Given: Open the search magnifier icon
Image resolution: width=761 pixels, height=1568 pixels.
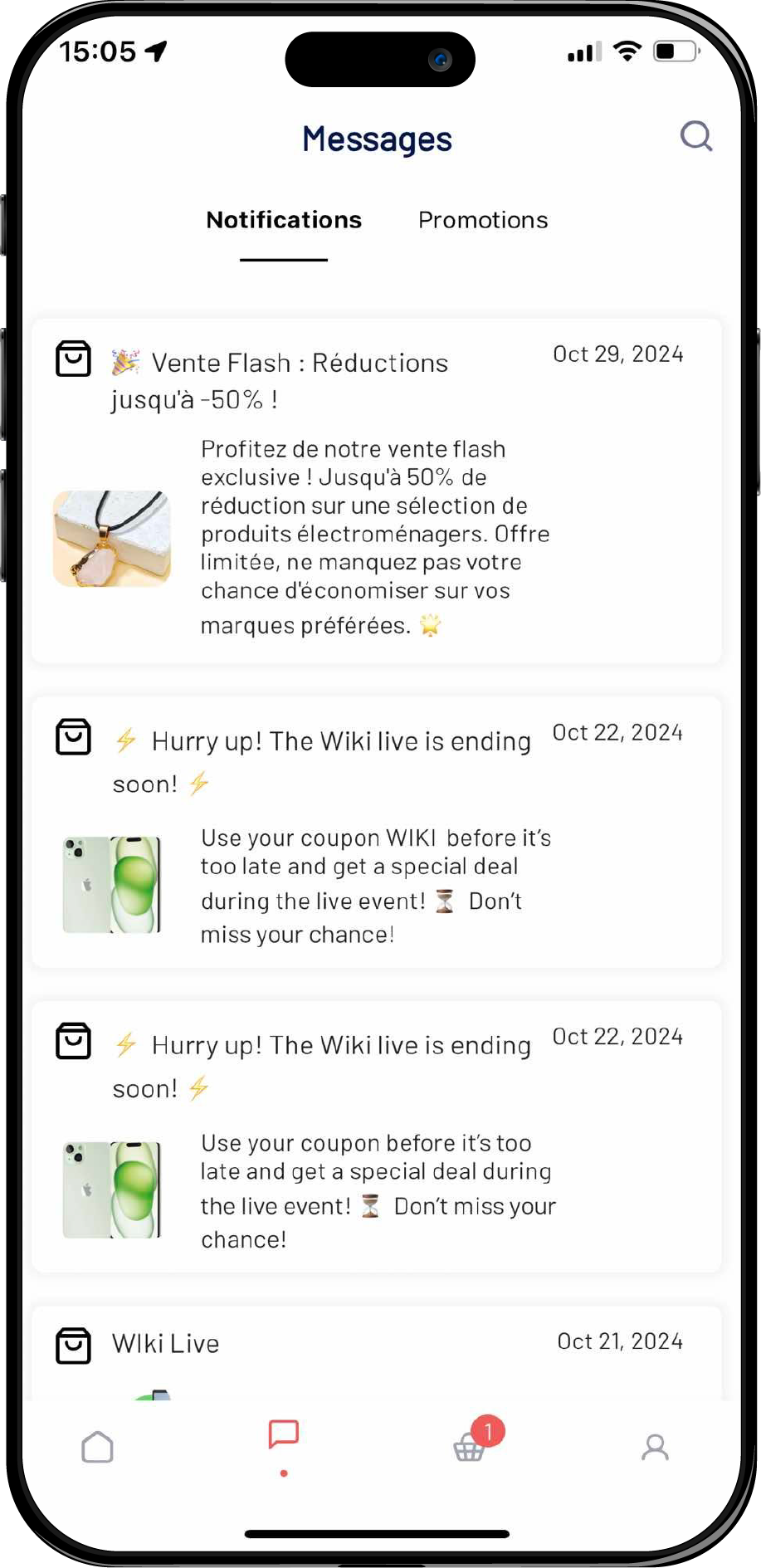Looking at the screenshot, I should 695,137.
